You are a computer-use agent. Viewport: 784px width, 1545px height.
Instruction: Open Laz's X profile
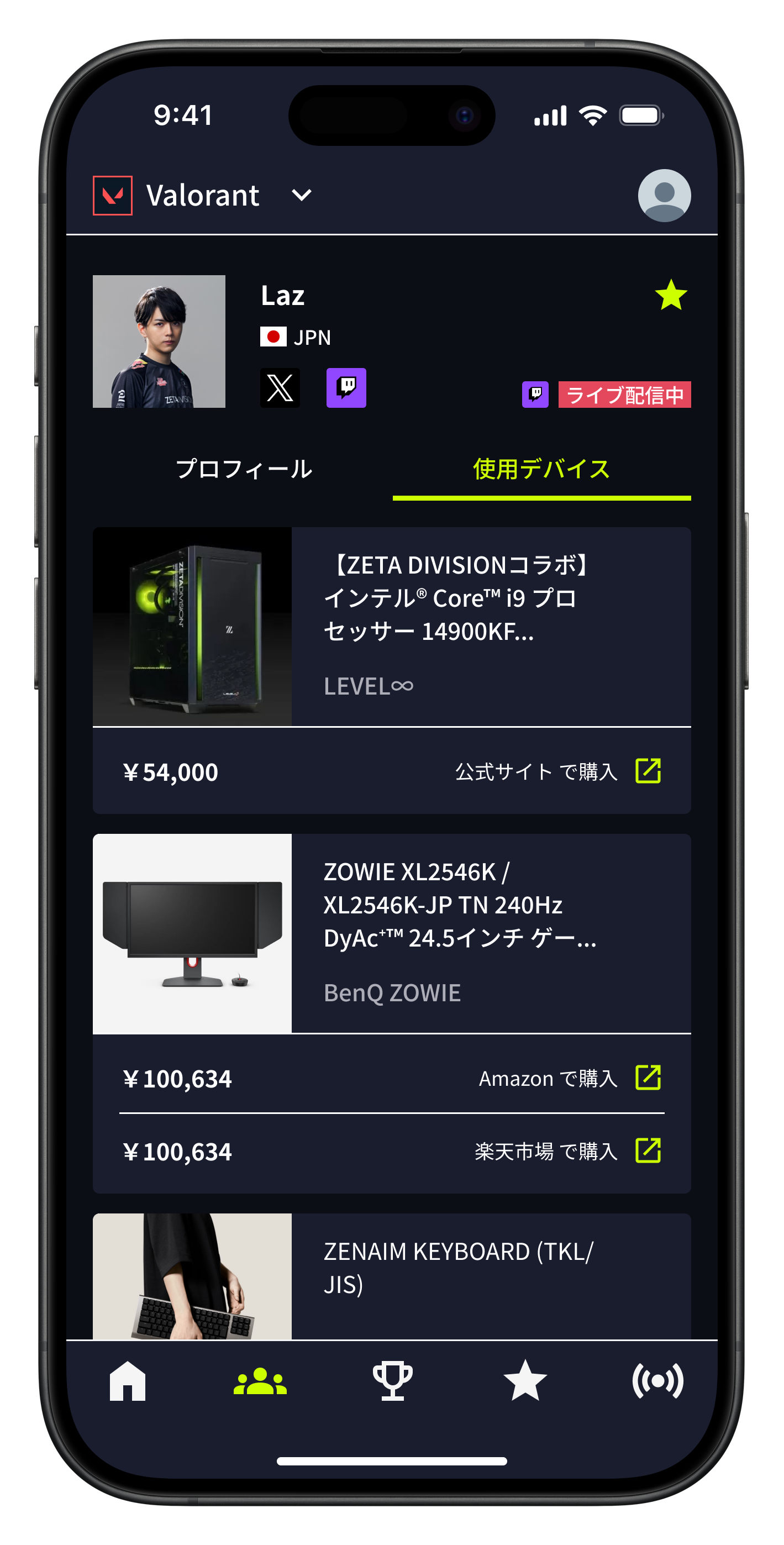click(x=280, y=388)
